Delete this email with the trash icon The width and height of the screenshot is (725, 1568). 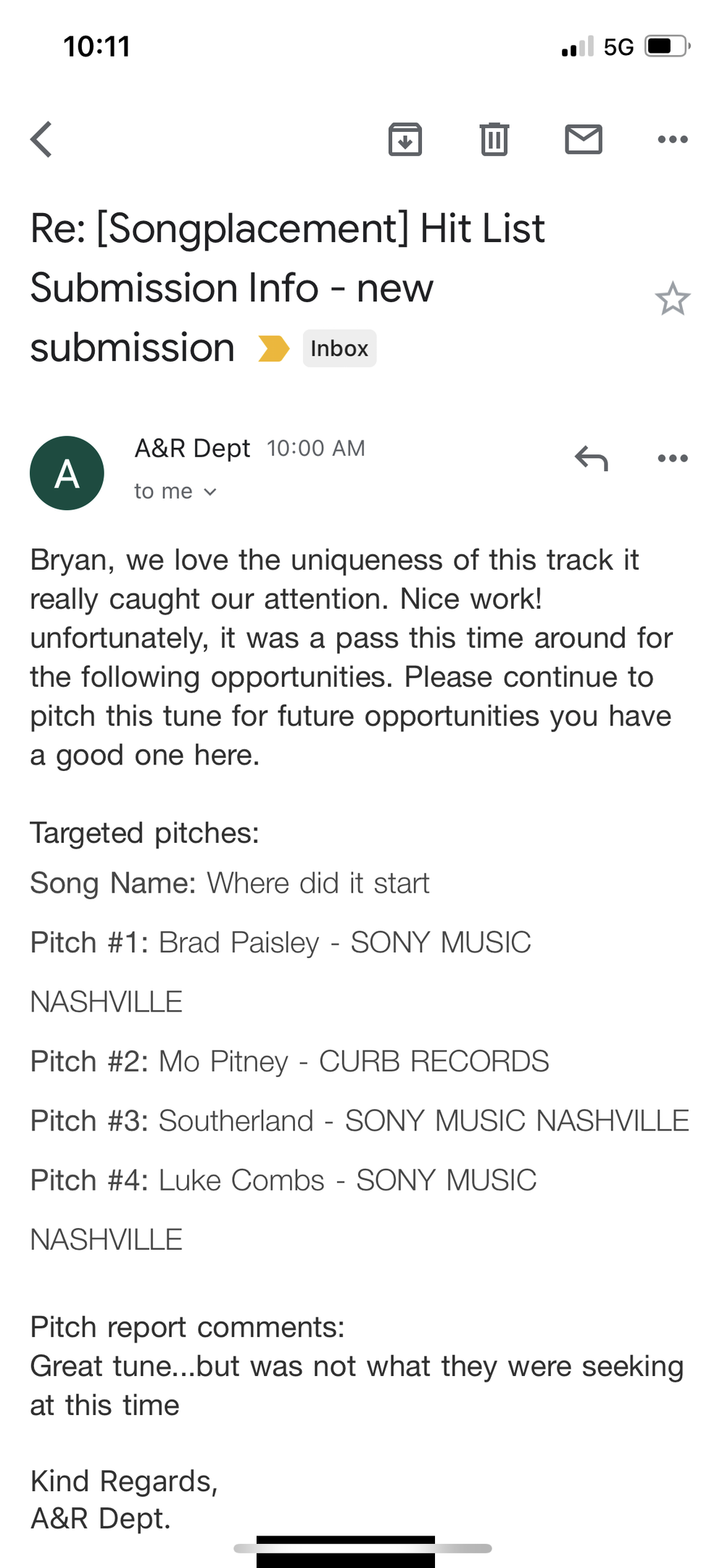pyautogui.click(x=494, y=139)
